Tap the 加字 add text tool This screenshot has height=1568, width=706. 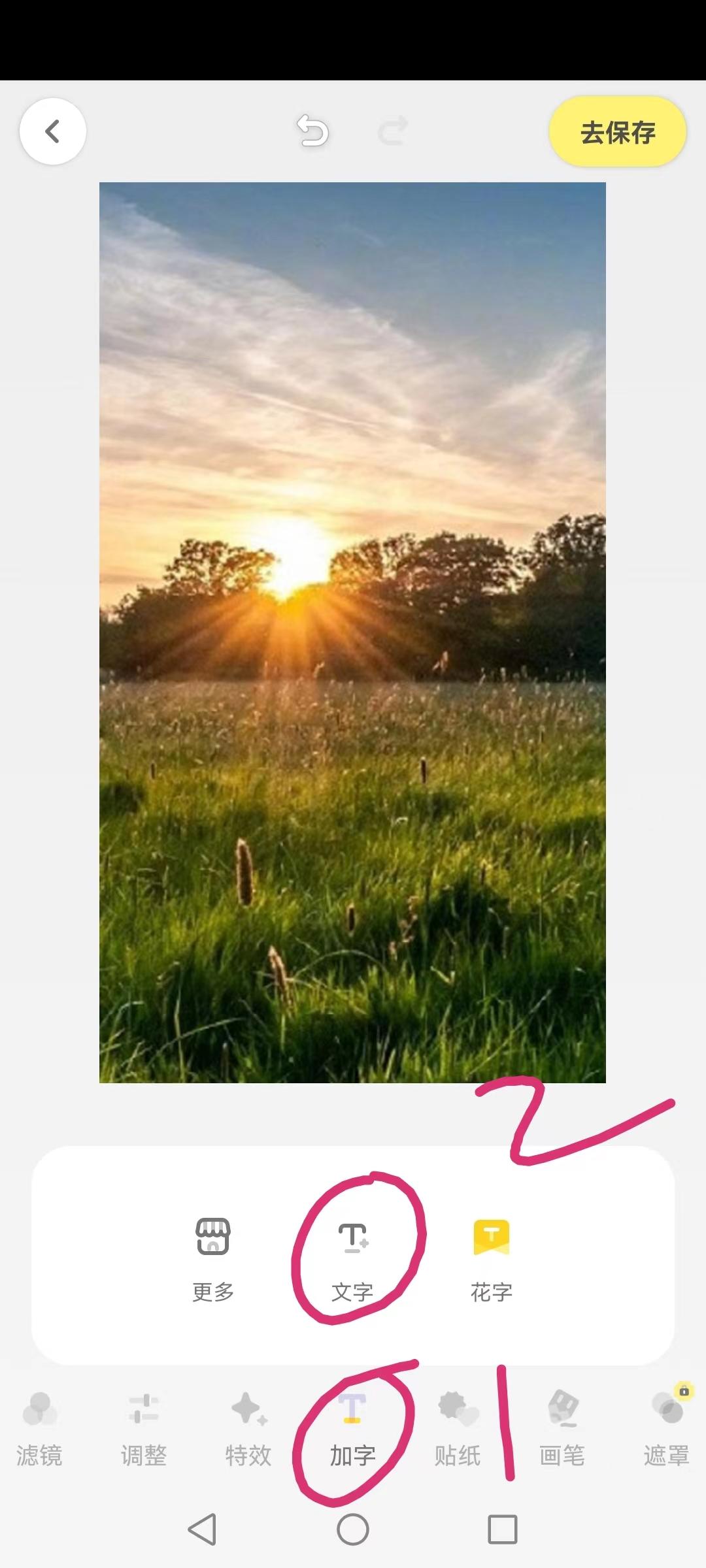pos(353,1429)
